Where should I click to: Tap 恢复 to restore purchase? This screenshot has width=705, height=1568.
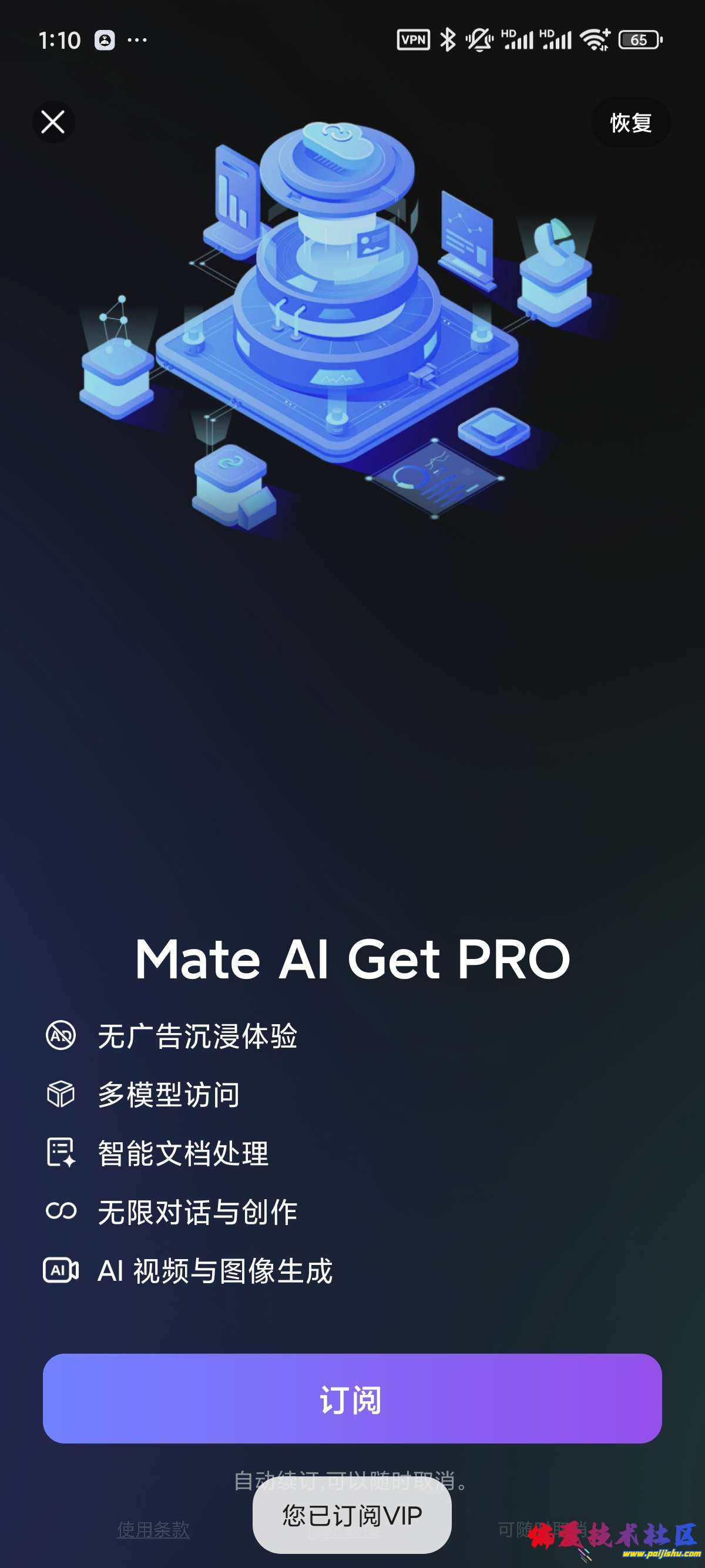(630, 122)
